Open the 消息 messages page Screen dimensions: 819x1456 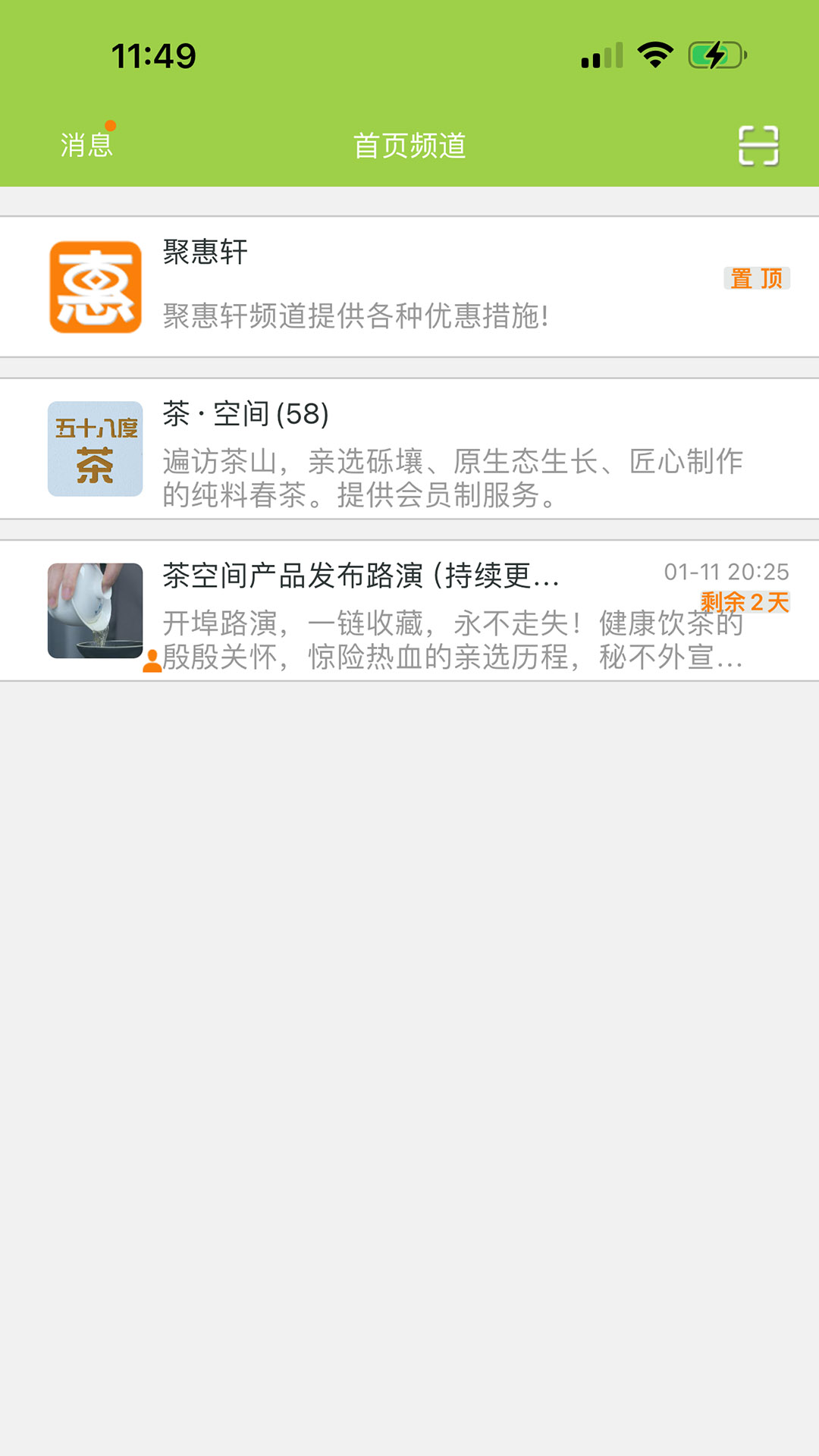point(86,145)
